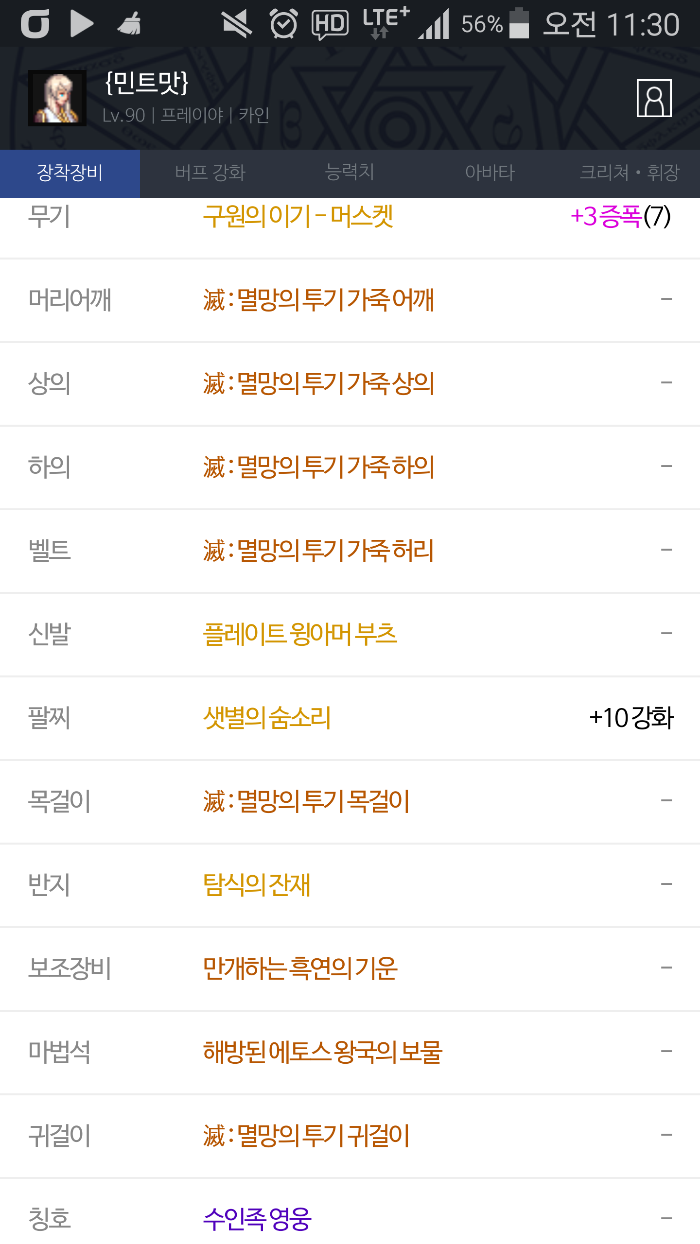This screenshot has height=1244, width=700.
Task: Select the 능력치 tab
Action: [x=350, y=173]
